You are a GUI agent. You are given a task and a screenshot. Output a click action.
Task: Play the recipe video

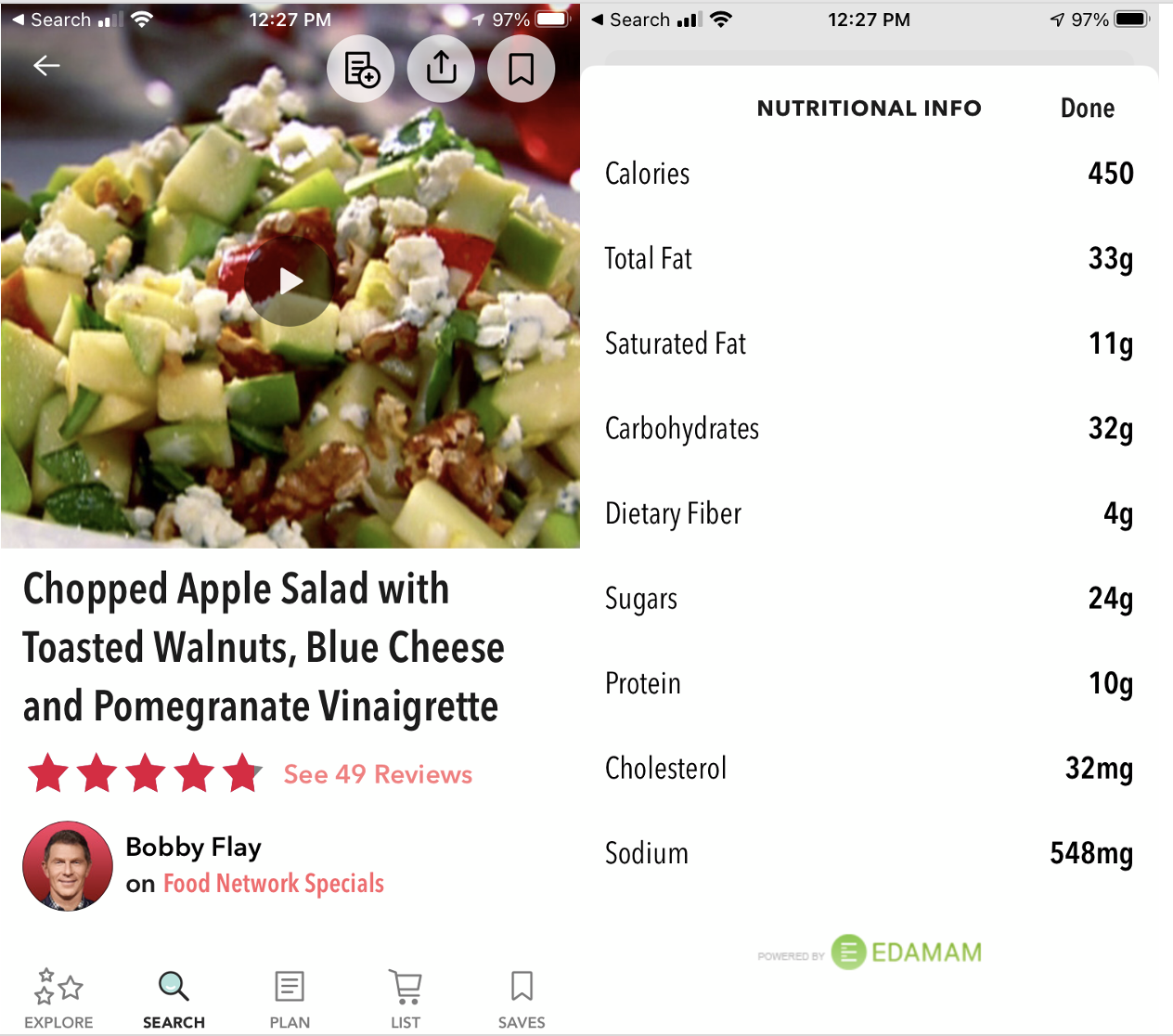pyautogui.click(x=290, y=281)
